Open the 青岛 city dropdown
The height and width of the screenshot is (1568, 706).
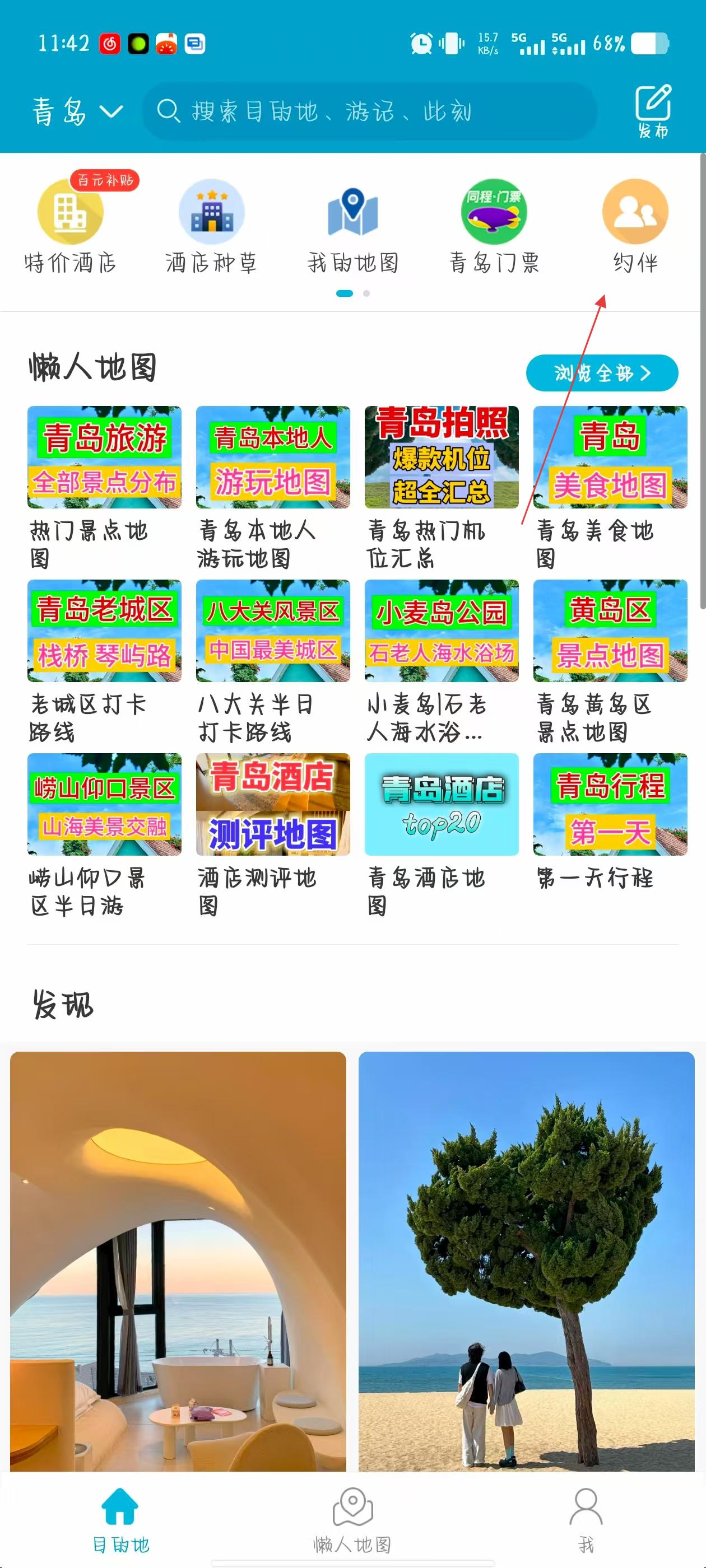(77, 112)
